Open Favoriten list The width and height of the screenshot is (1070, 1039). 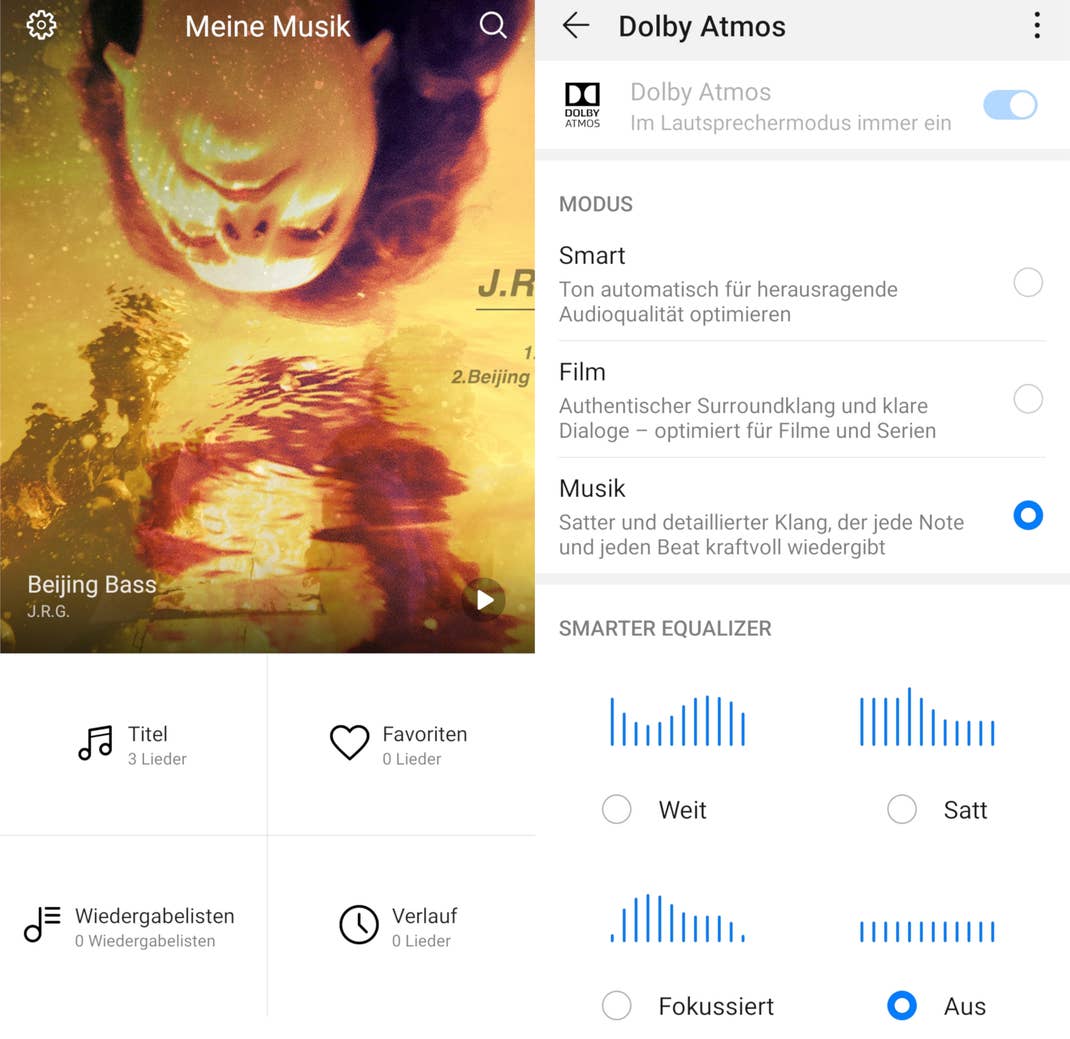(400, 744)
